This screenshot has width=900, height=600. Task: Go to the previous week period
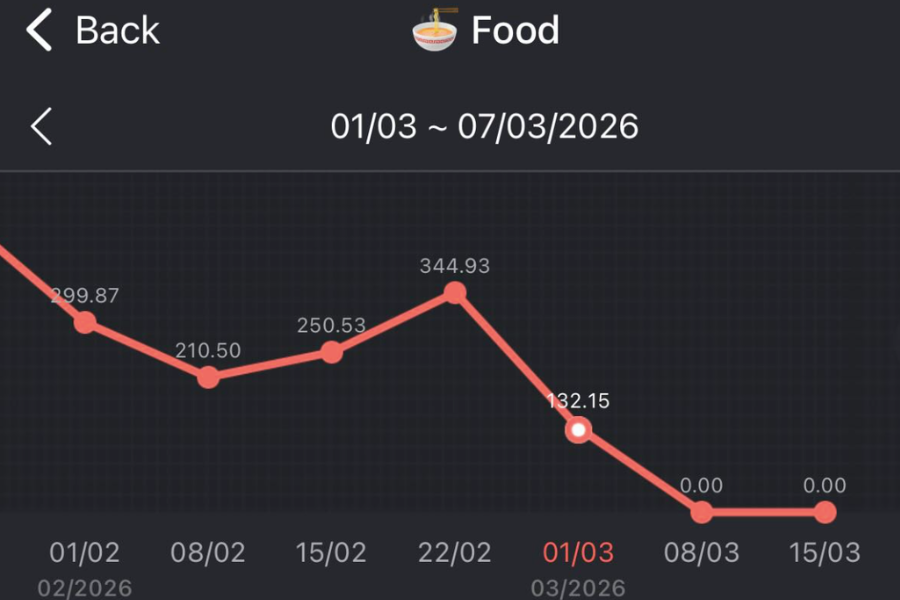[41, 127]
